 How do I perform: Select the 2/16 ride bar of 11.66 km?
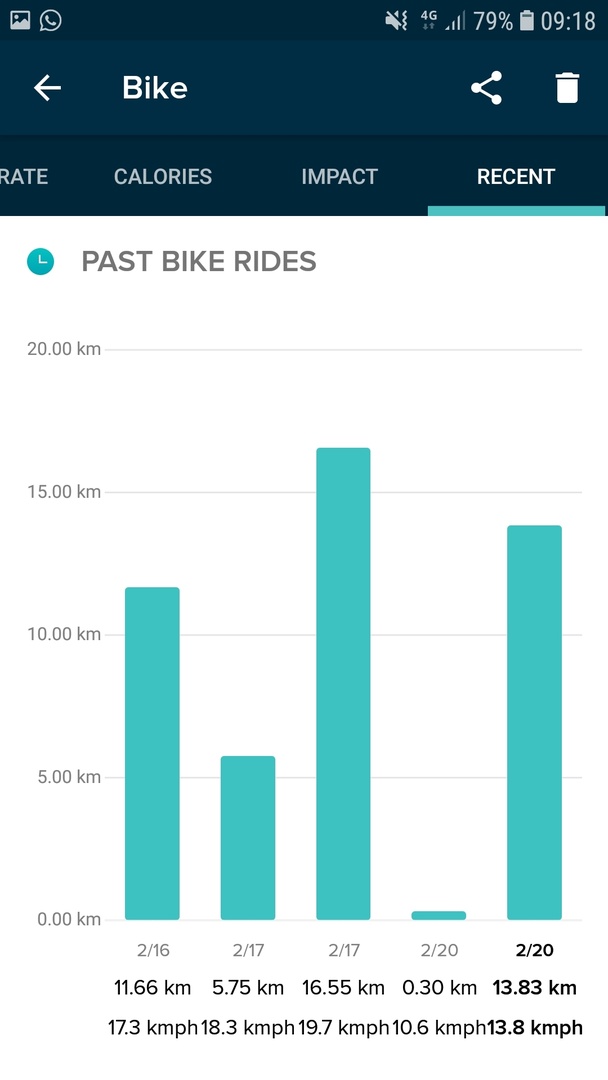pos(152,753)
